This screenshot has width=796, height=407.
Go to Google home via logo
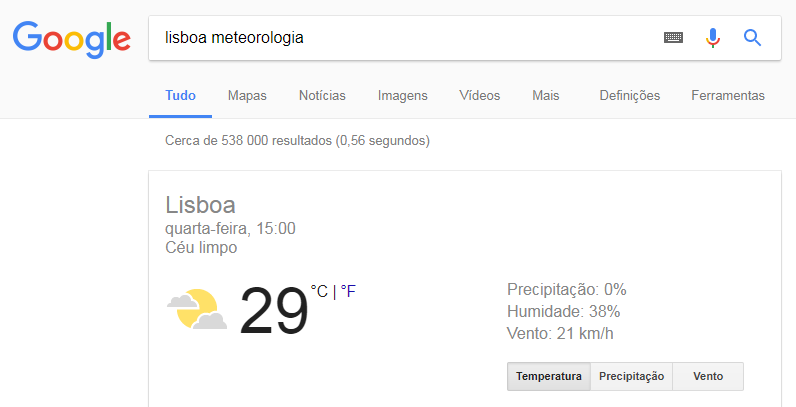click(72, 38)
